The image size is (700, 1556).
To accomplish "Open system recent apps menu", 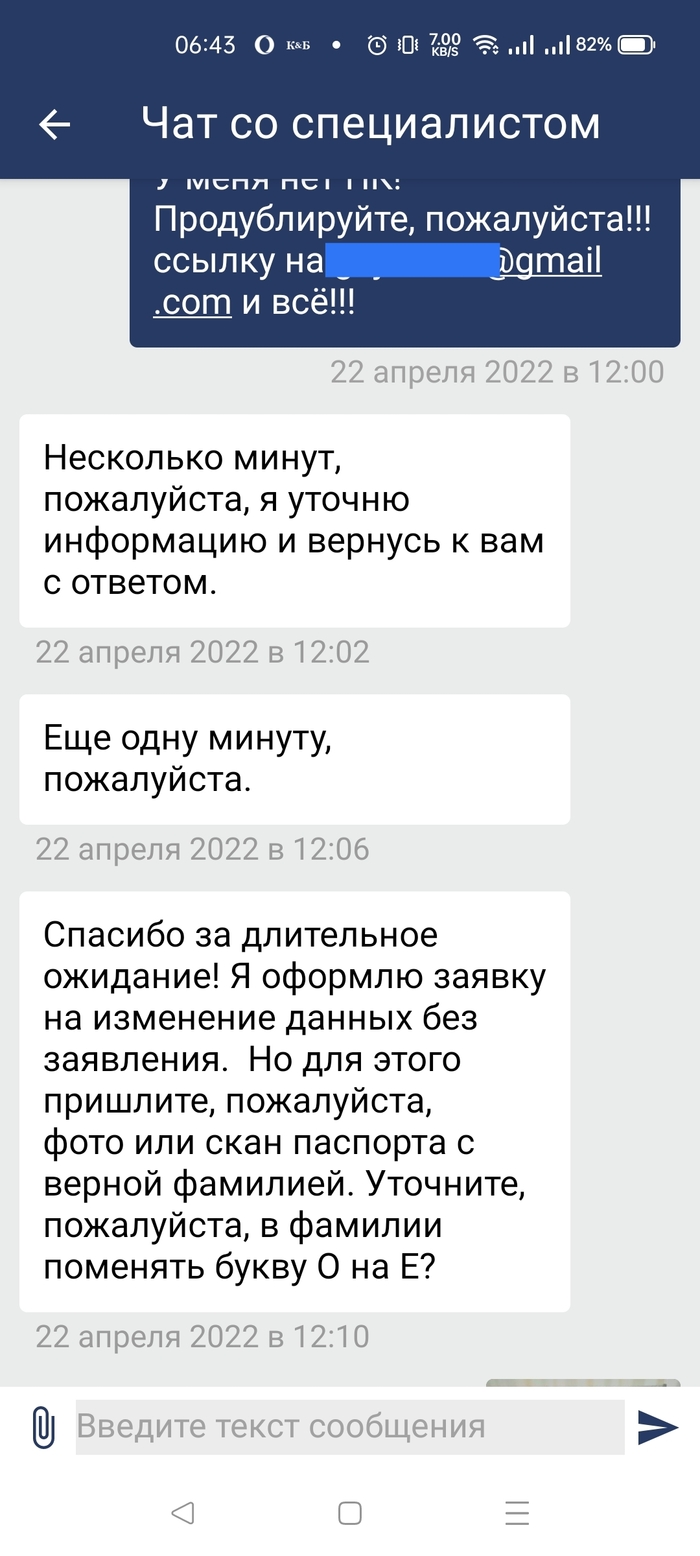I will click(x=517, y=1513).
